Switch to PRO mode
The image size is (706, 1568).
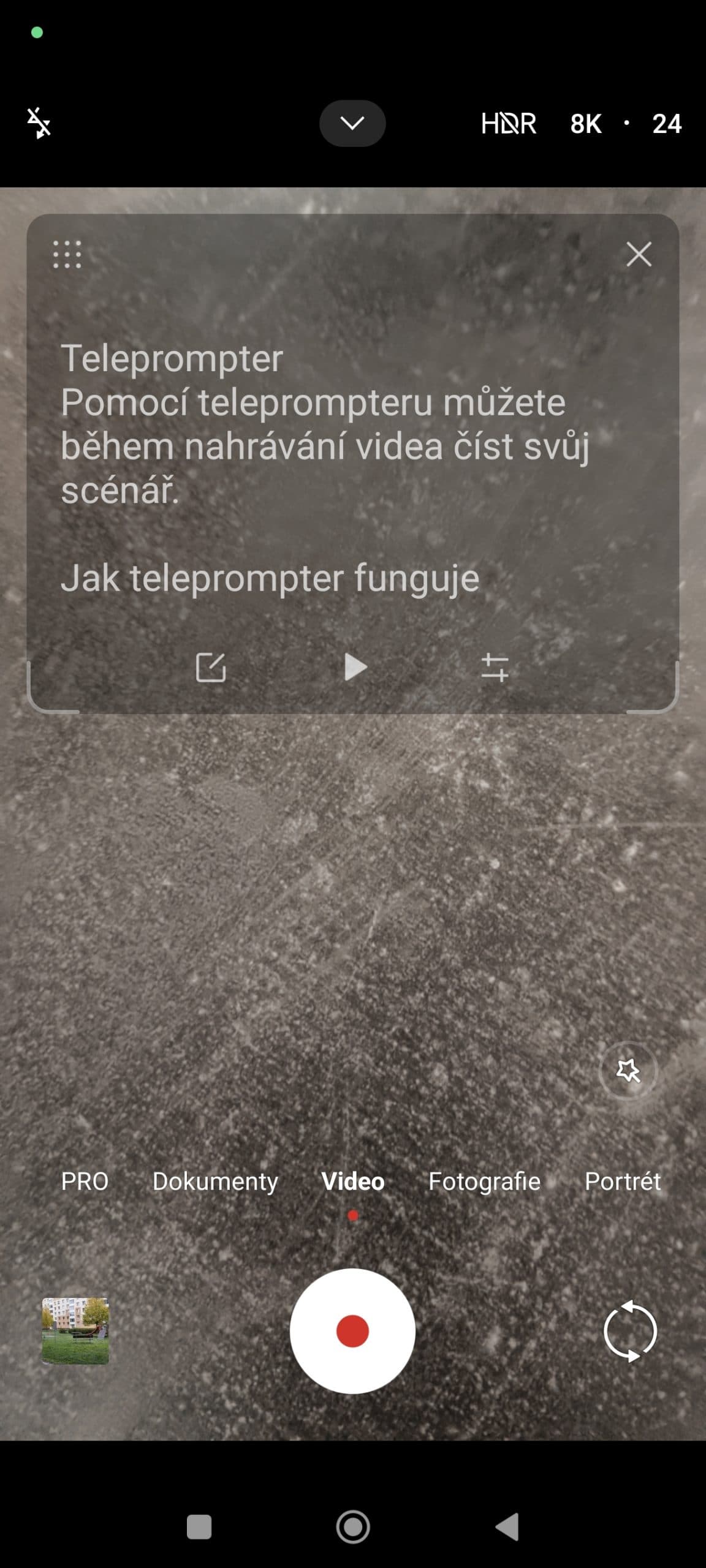coord(85,1182)
